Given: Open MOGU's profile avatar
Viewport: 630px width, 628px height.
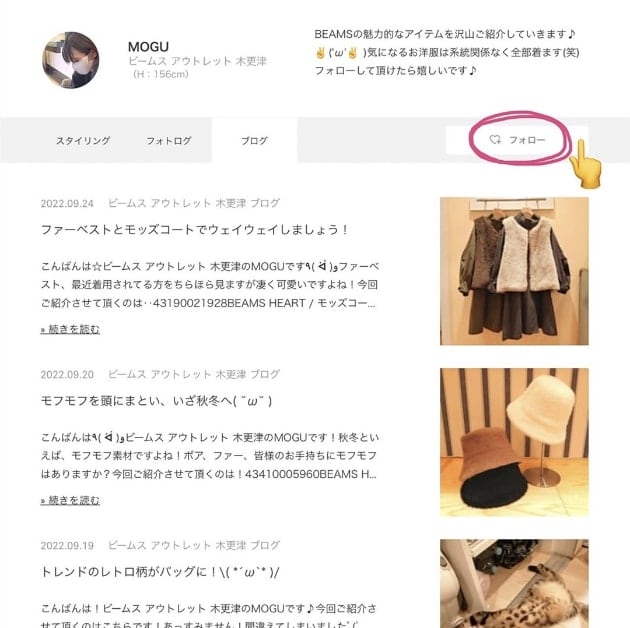Looking at the screenshot, I should [x=71, y=60].
